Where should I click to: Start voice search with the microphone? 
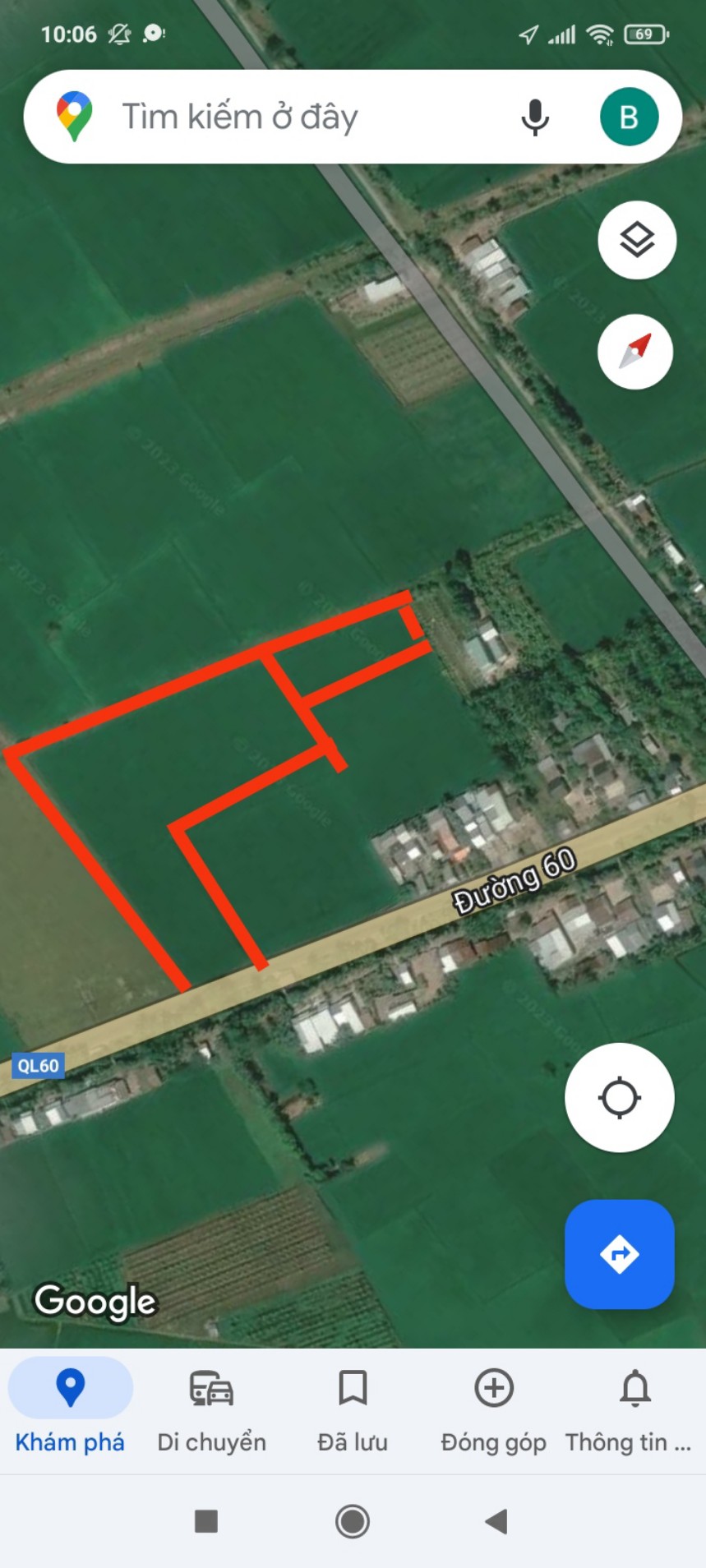pyautogui.click(x=535, y=117)
